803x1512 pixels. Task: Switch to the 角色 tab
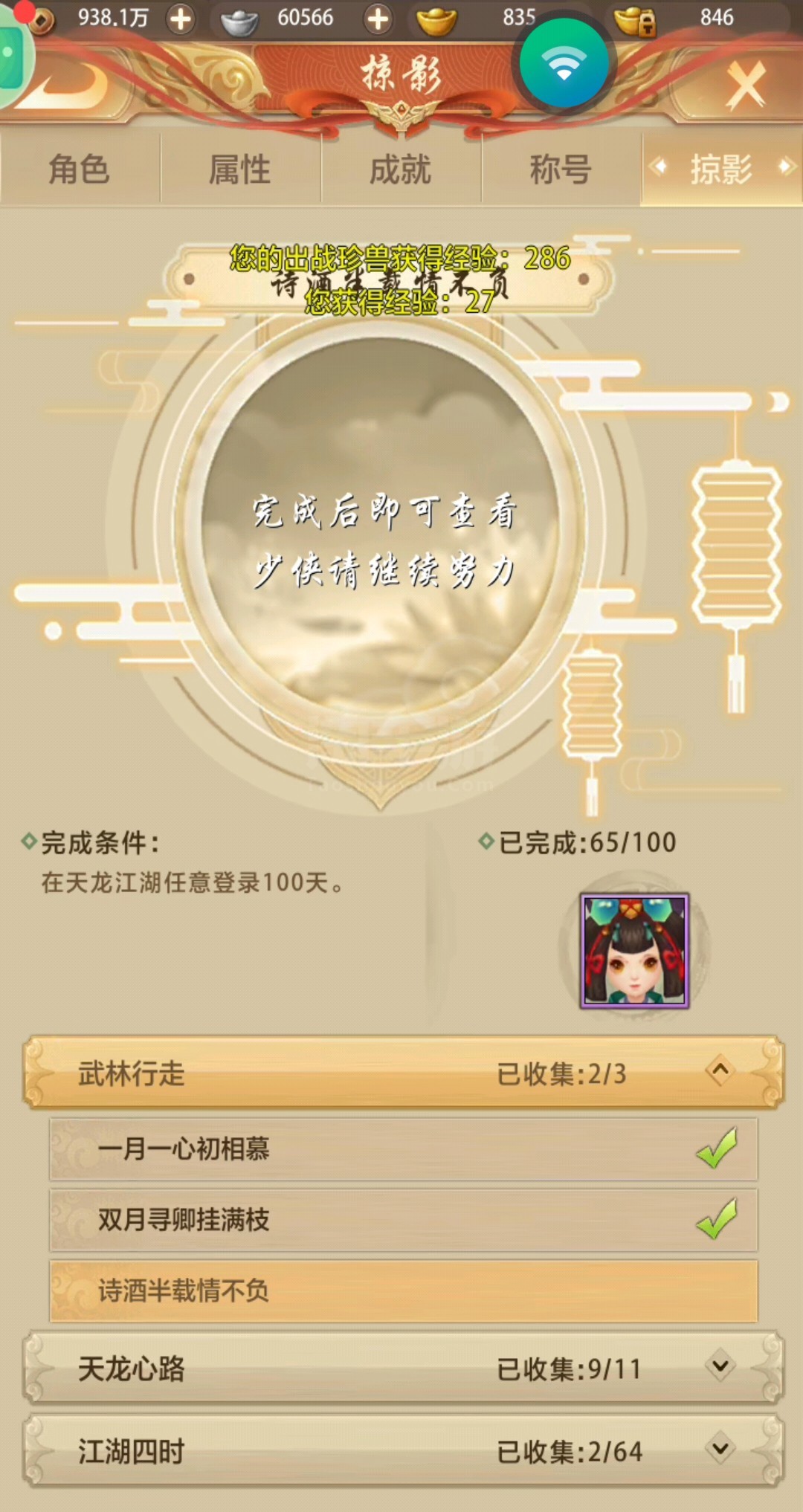point(80,169)
